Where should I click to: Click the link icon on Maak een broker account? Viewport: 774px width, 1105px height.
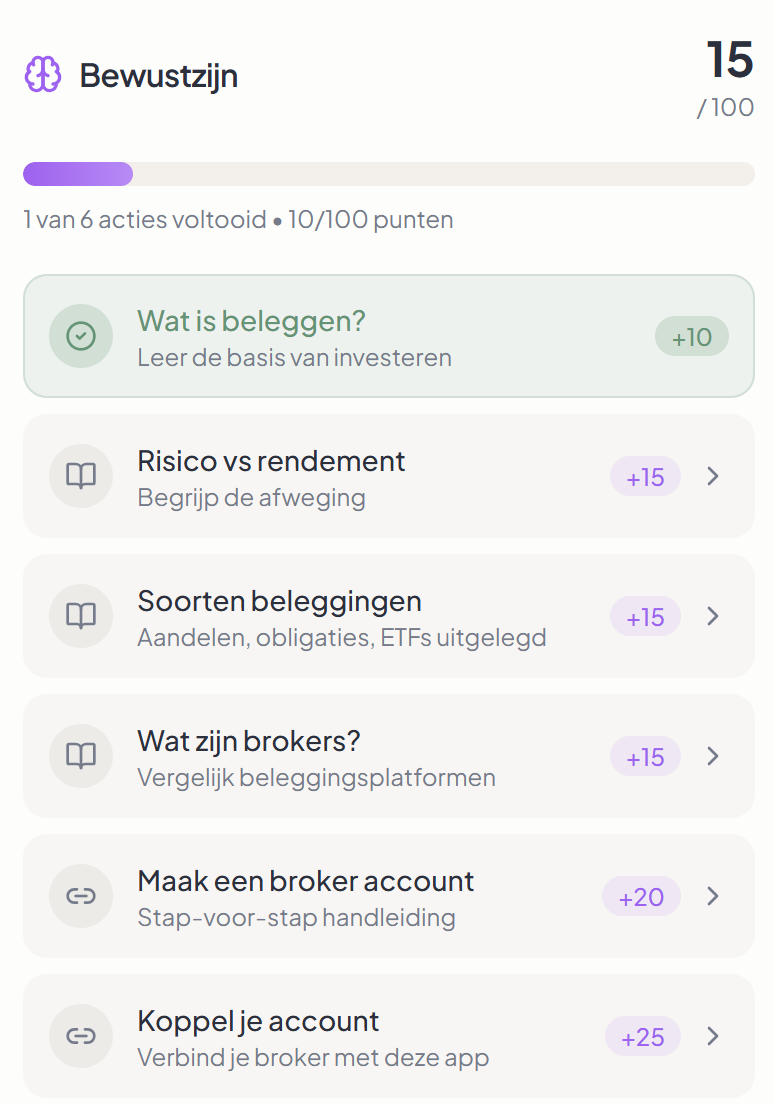click(x=81, y=896)
